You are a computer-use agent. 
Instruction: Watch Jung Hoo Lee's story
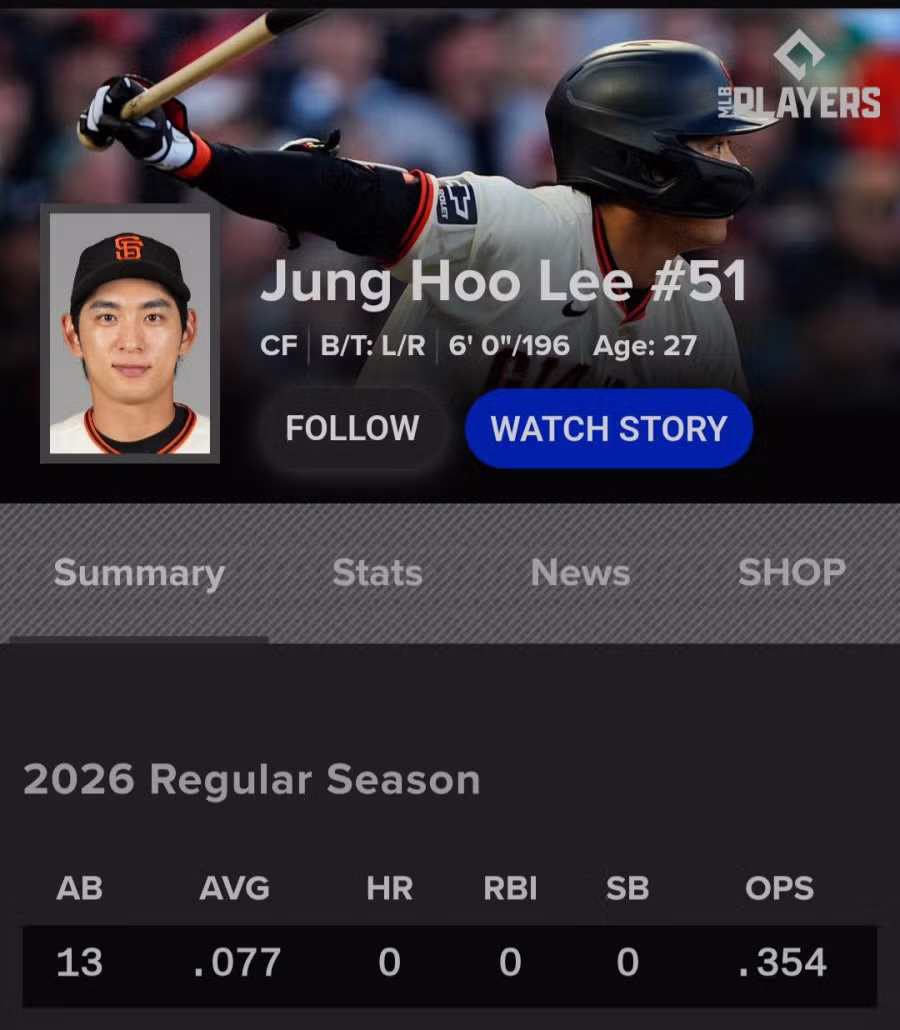(608, 429)
